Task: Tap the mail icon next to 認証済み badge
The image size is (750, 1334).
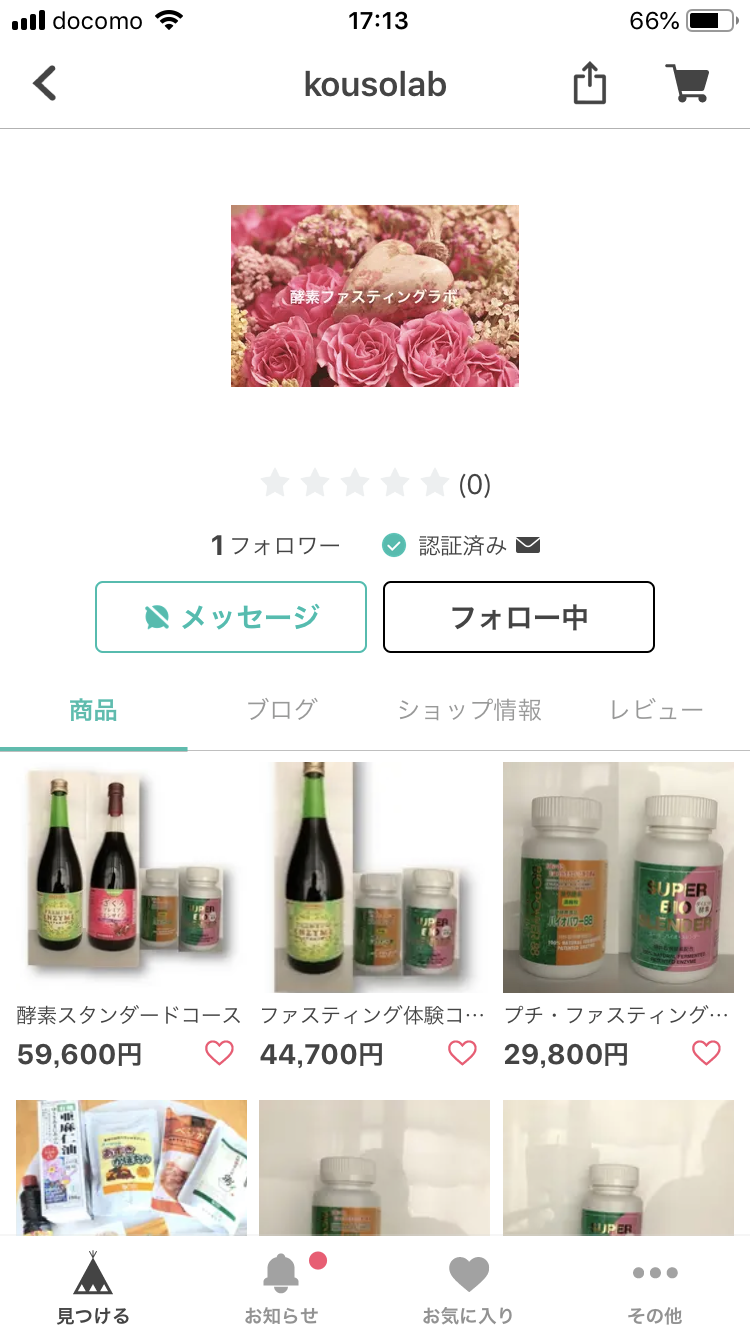Action: tap(529, 545)
